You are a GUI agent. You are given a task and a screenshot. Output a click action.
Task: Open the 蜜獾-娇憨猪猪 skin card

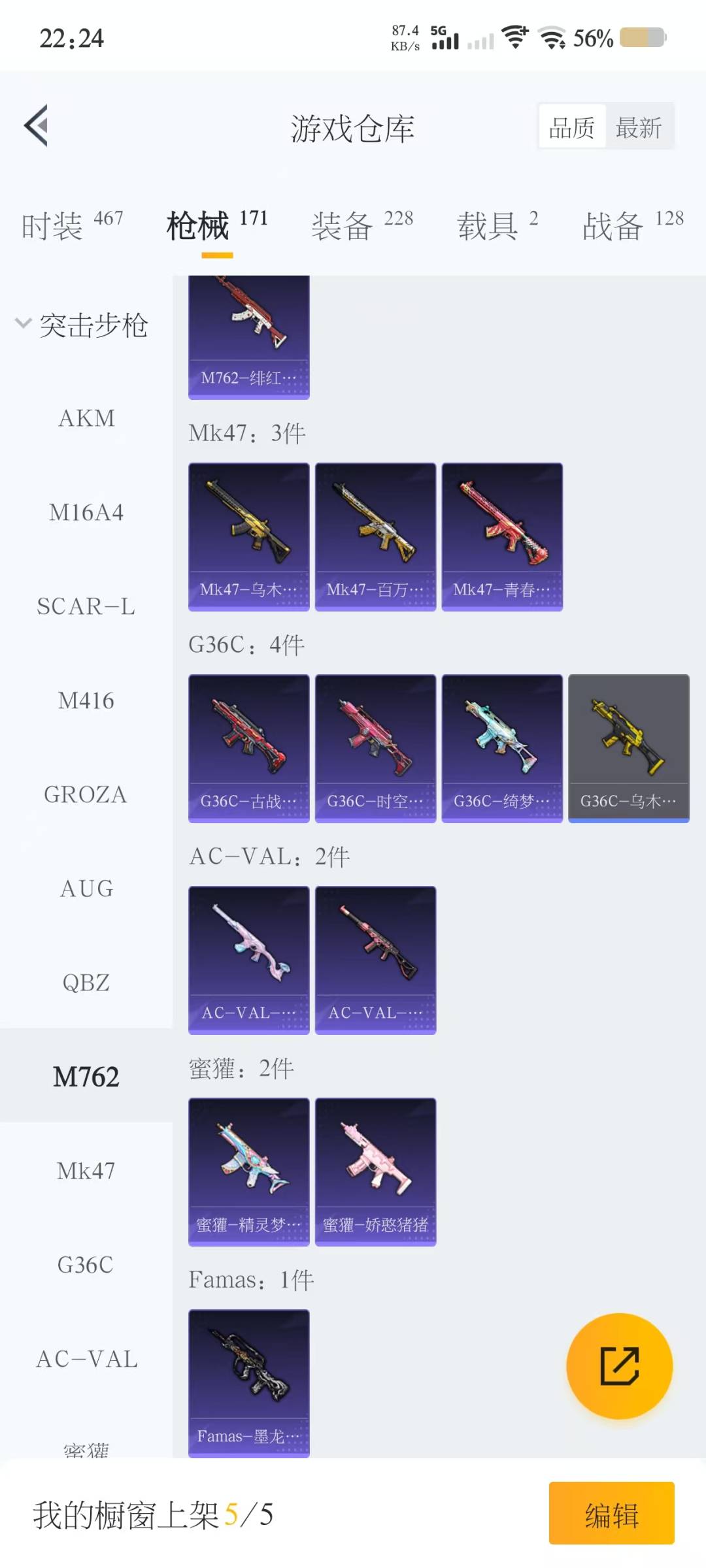tap(375, 1171)
